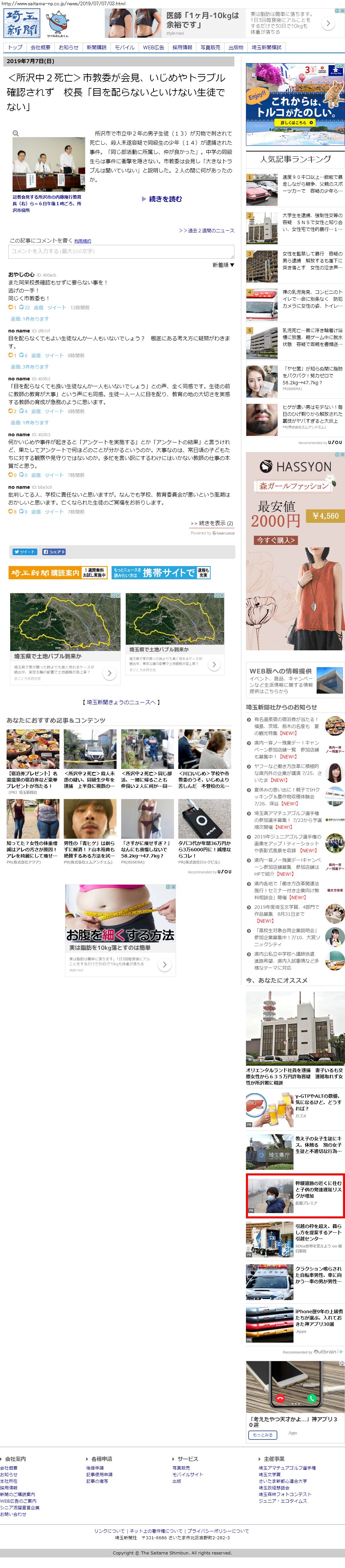Tap the Twitter ツイート share button
345x1568 pixels.
(x=24, y=552)
